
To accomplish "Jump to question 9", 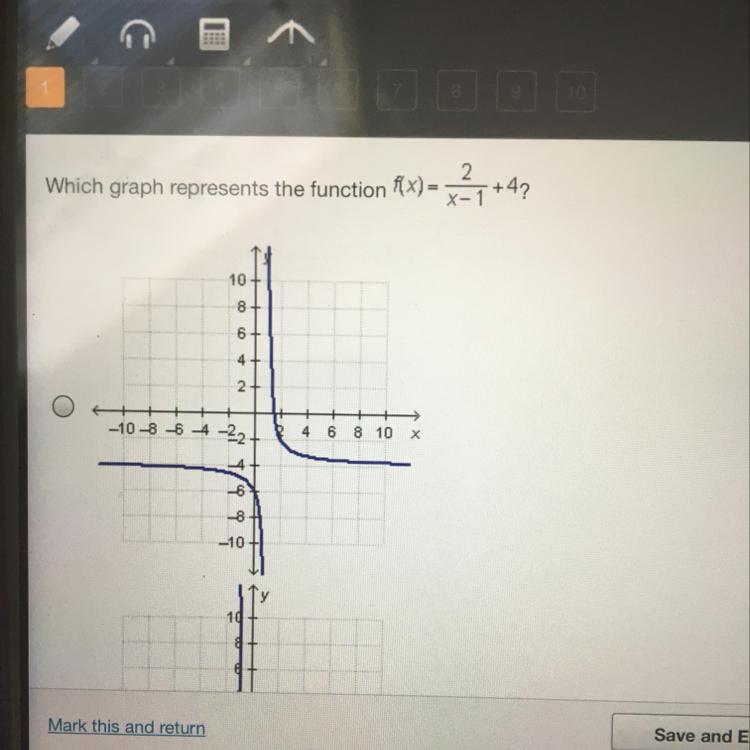I will [515, 90].
